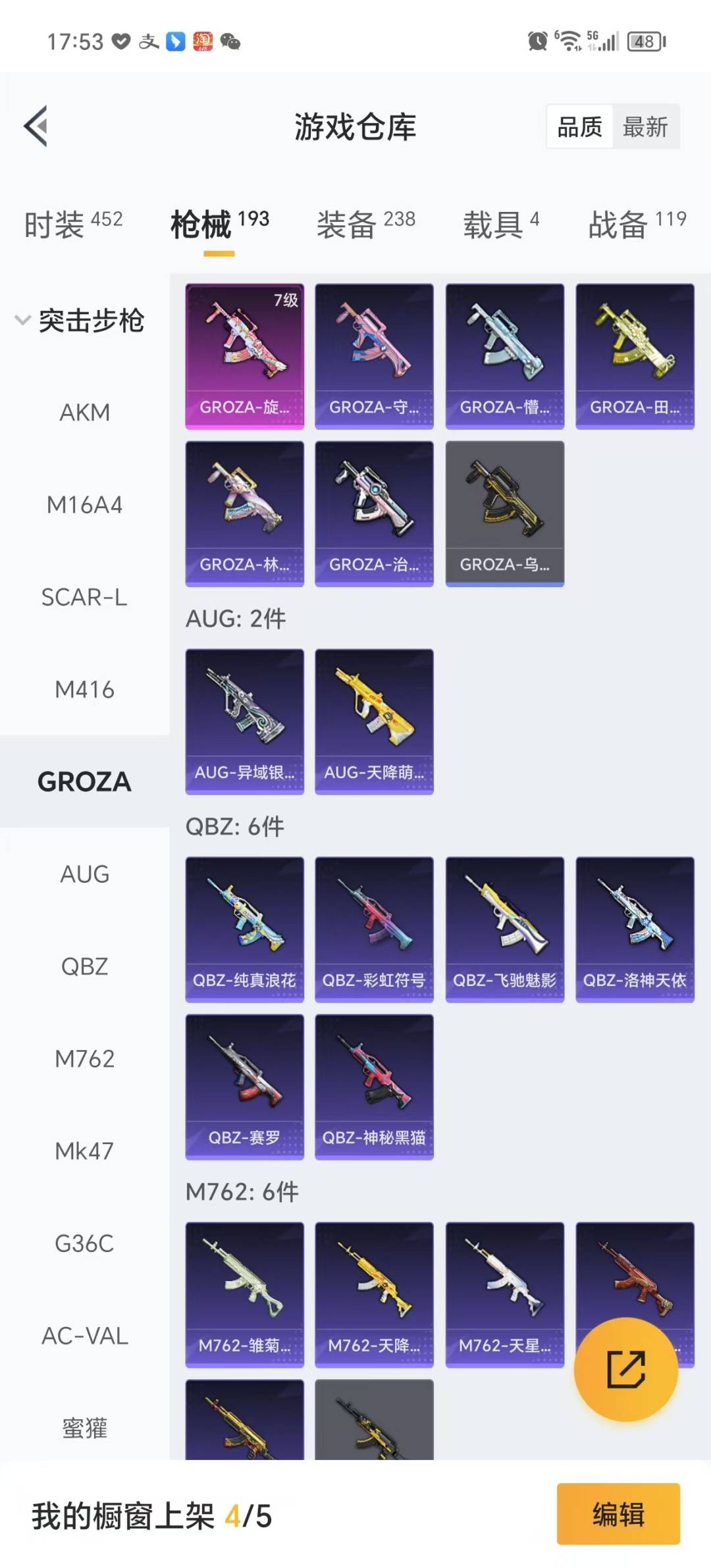The height and width of the screenshot is (1568, 711).
Task: Tap the 编辑 button
Action: 618,1513
